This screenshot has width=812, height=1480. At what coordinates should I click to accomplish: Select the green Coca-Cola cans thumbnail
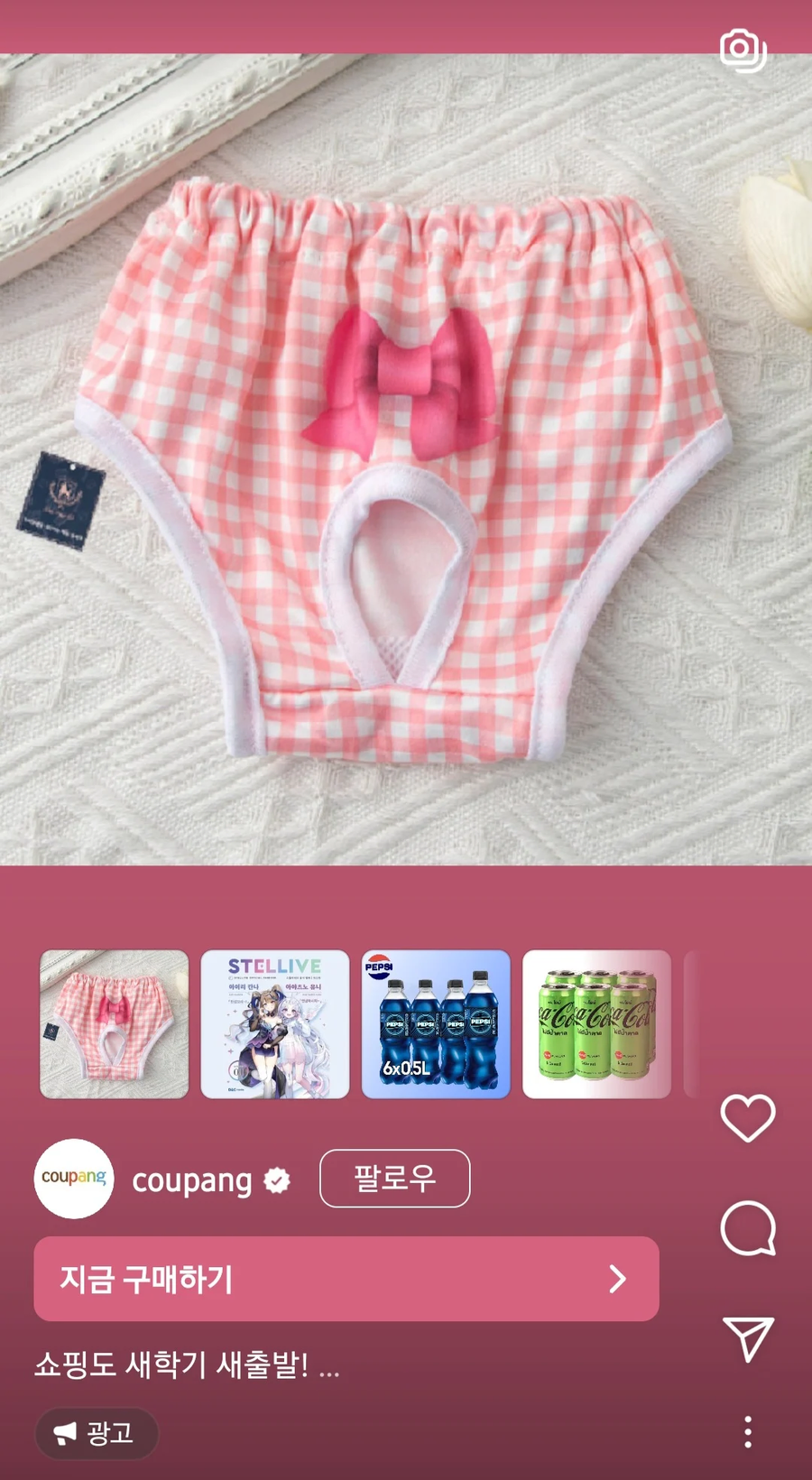click(x=596, y=1024)
